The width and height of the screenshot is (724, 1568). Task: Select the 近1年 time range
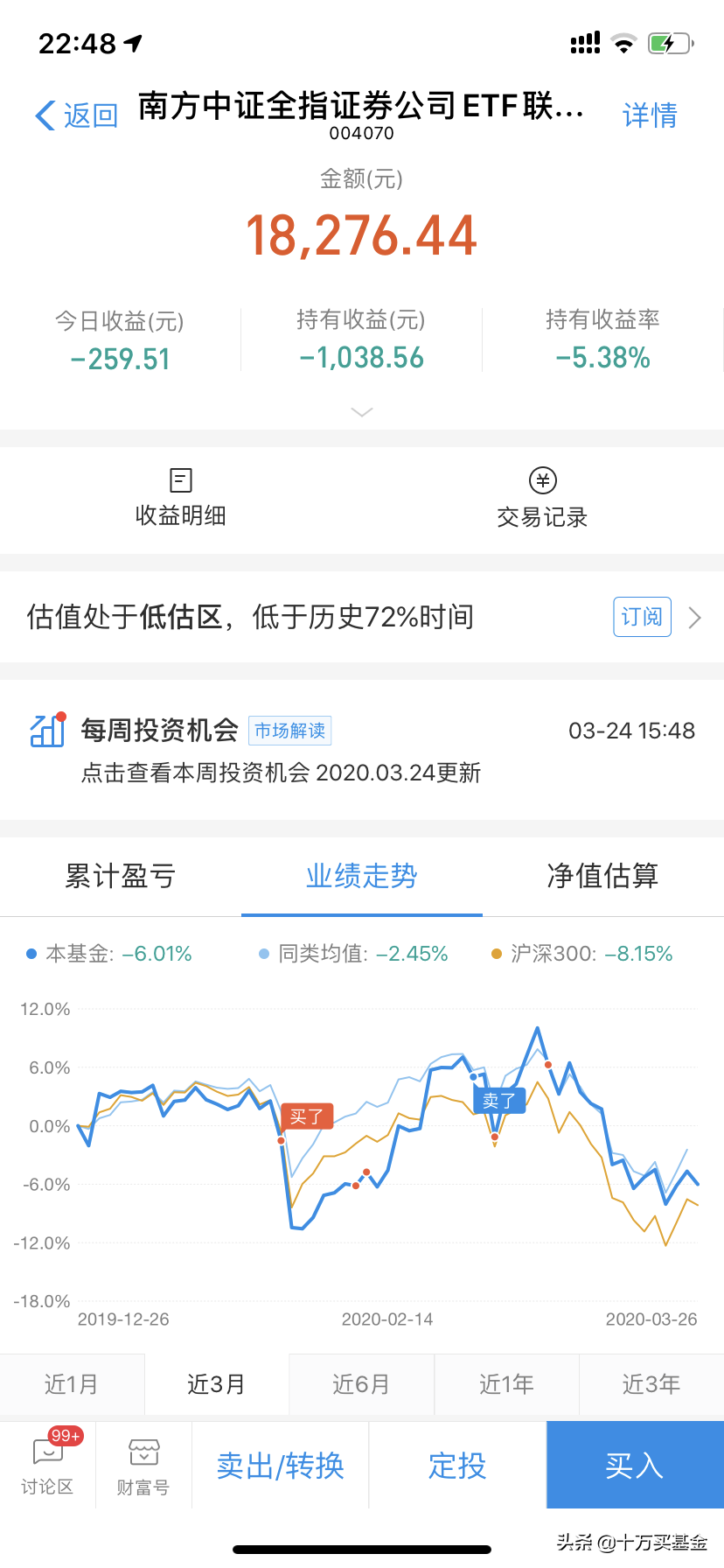click(506, 1384)
